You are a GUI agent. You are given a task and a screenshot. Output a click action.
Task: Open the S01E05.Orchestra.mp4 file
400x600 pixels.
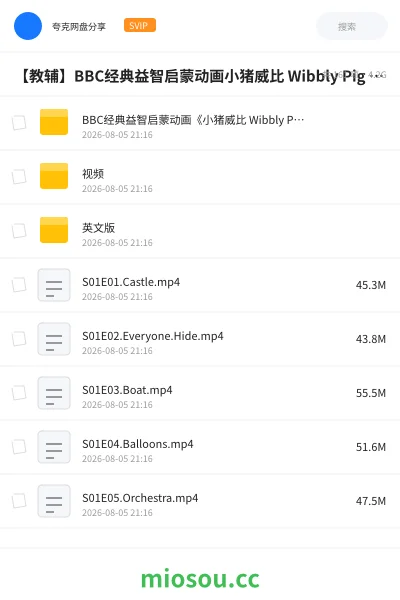[x=200, y=501]
